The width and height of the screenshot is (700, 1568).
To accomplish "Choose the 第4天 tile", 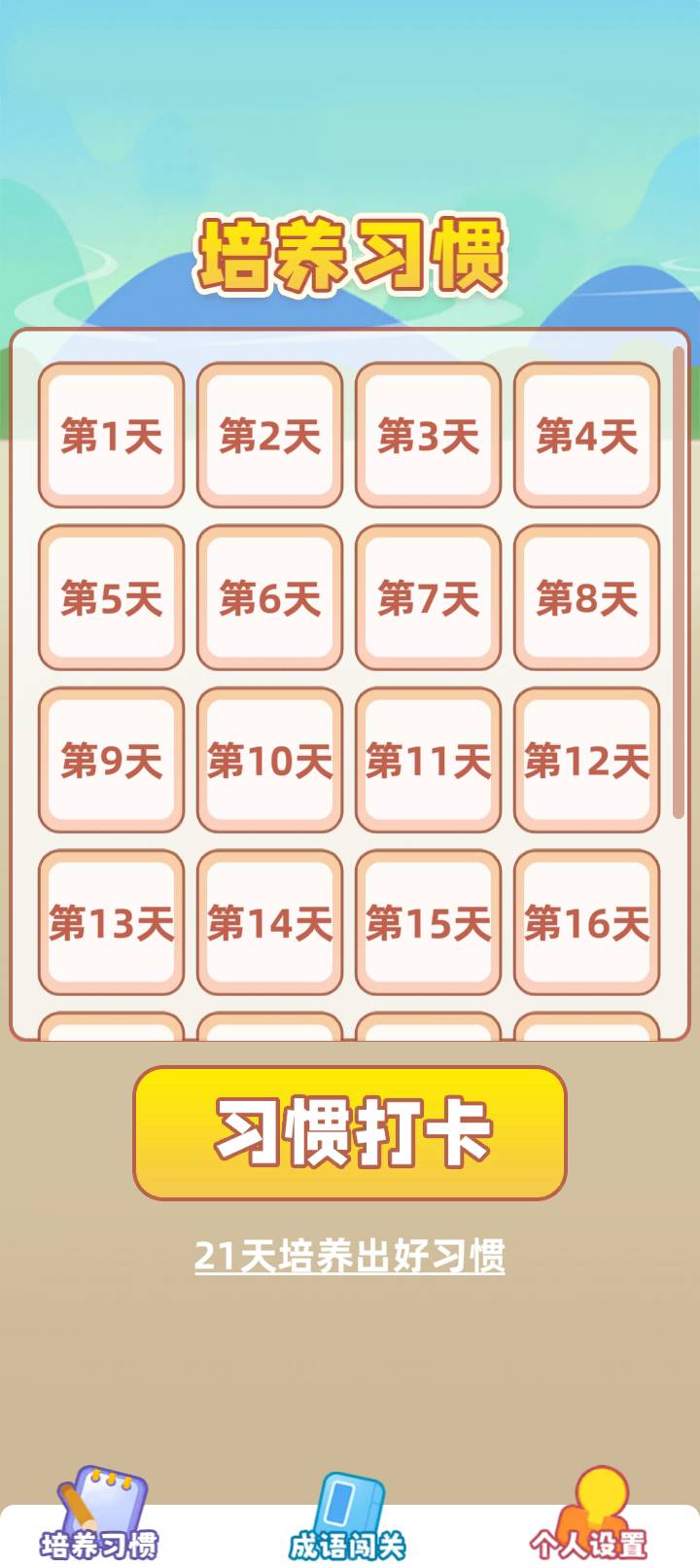I will (586, 435).
